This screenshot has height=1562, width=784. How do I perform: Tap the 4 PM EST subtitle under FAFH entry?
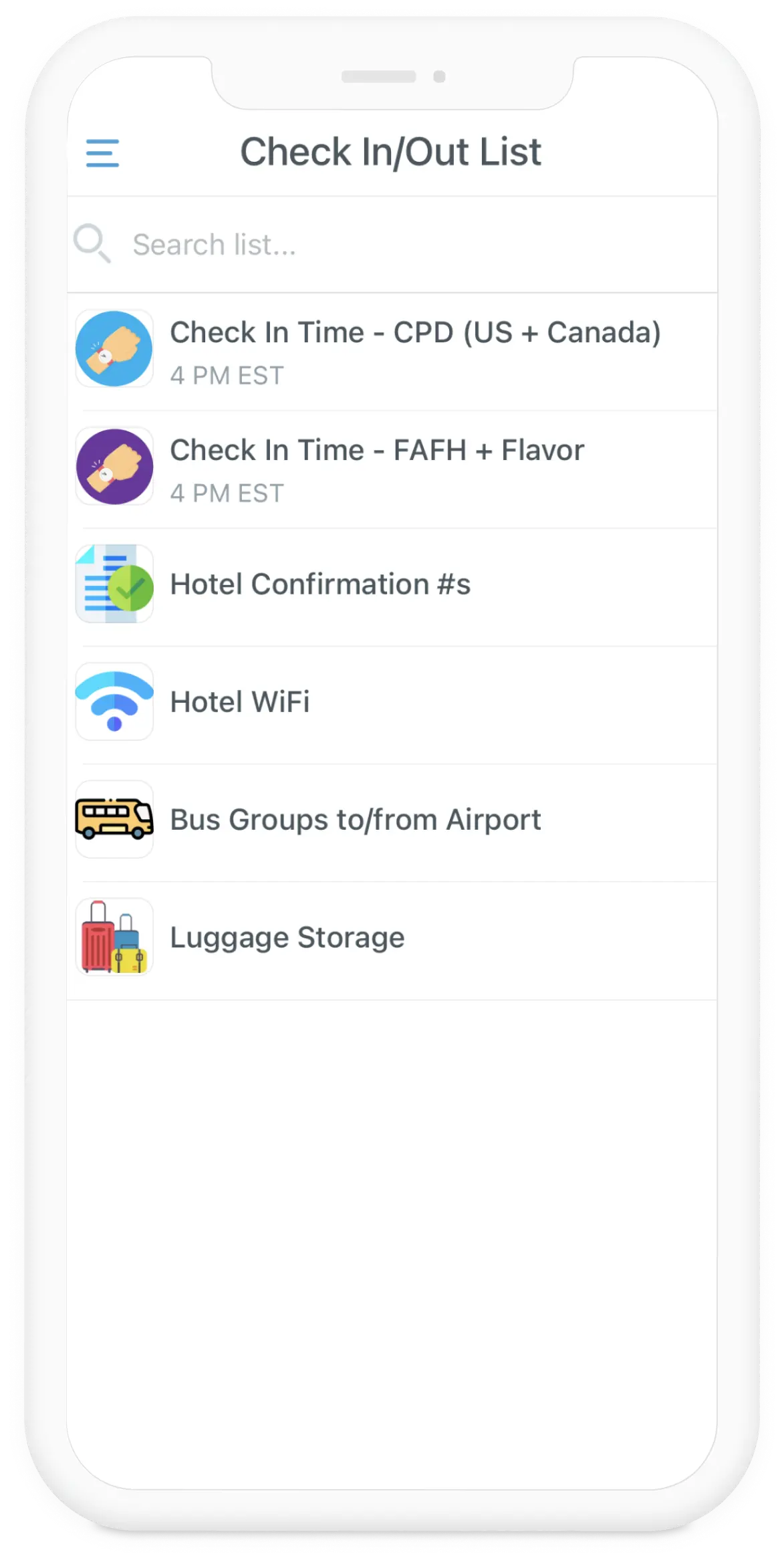[x=226, y=493]
